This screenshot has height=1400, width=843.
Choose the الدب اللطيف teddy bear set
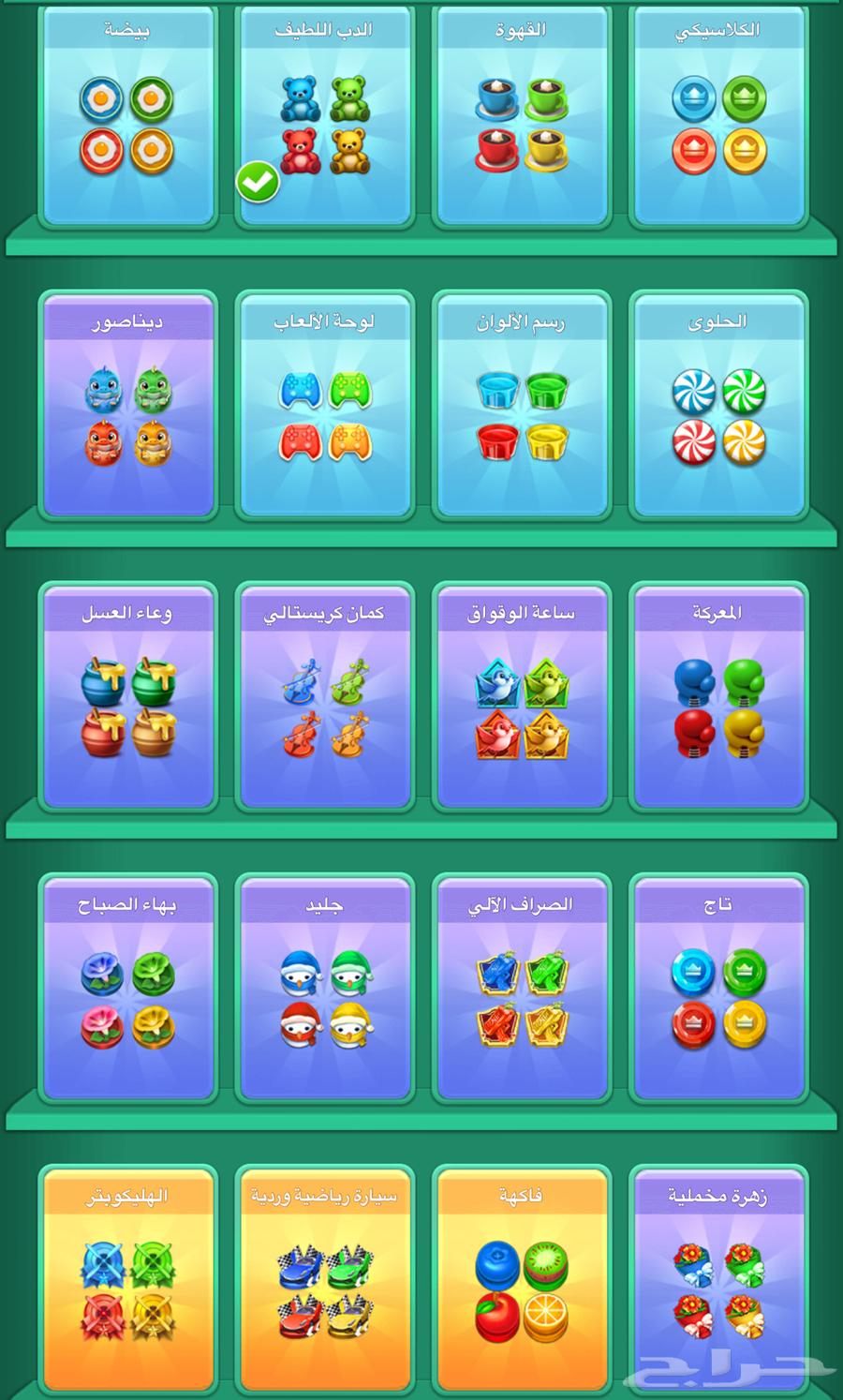pyautogui.click(x=324, y=122)
